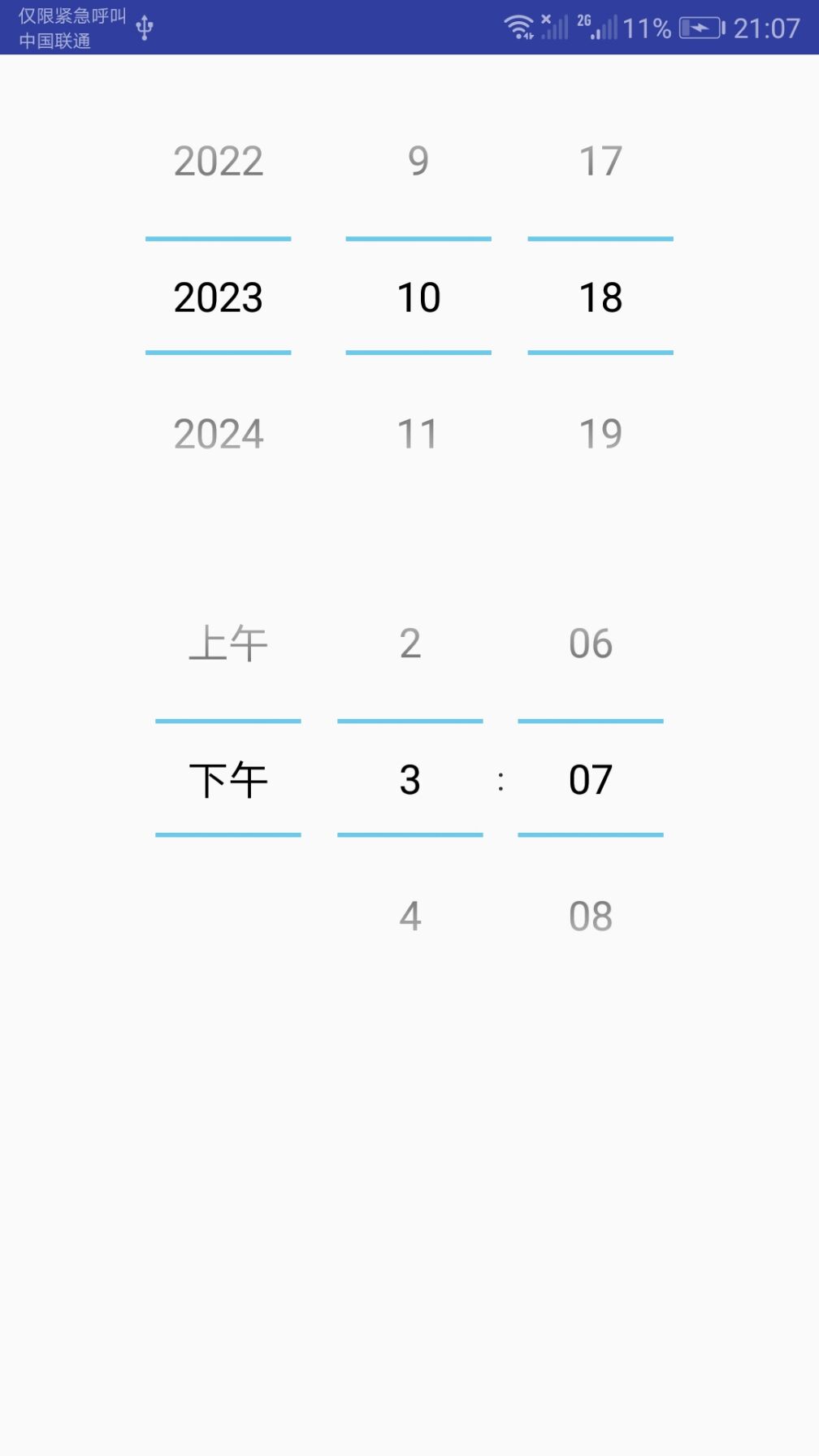Tap the selected 下午 period field

228,780
